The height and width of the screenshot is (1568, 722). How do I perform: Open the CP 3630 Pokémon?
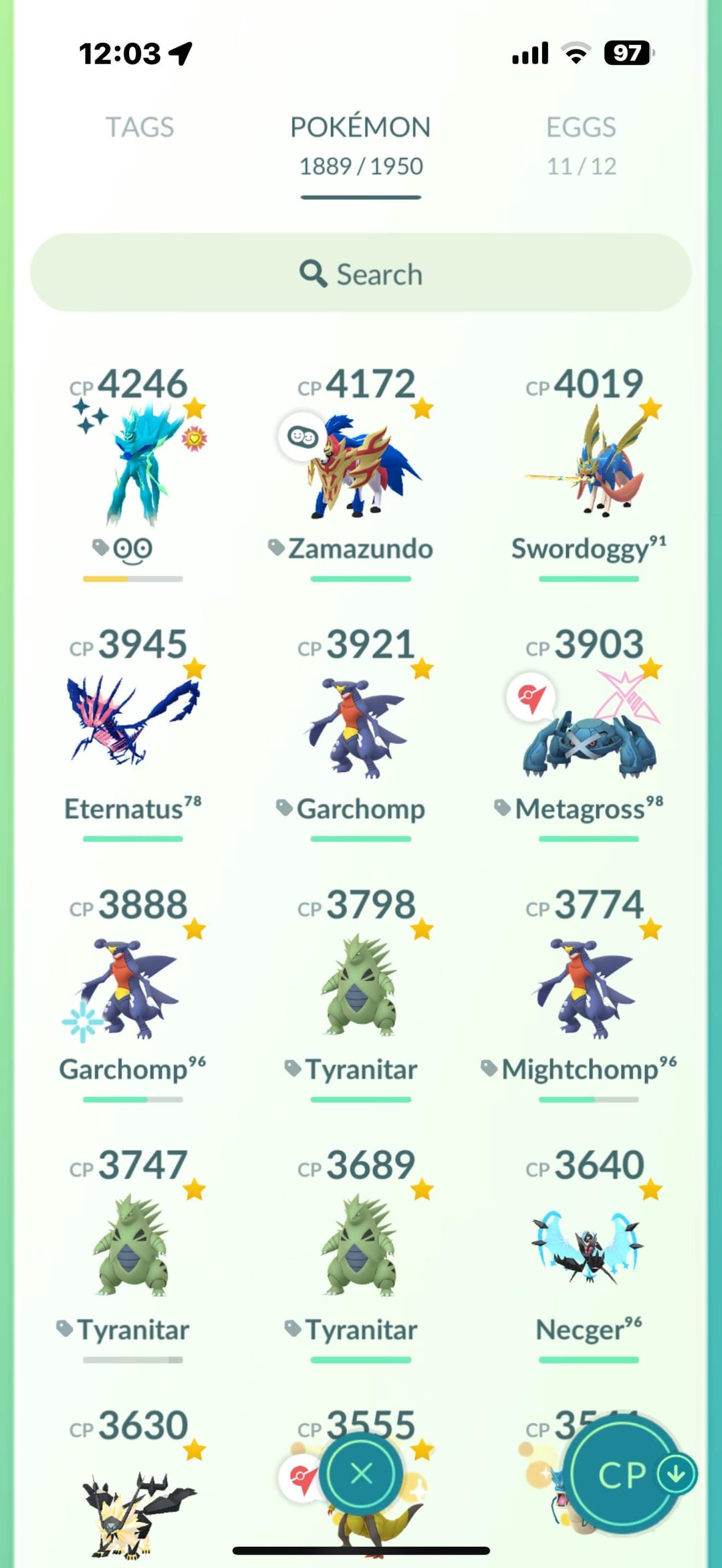pos(134,1497)
